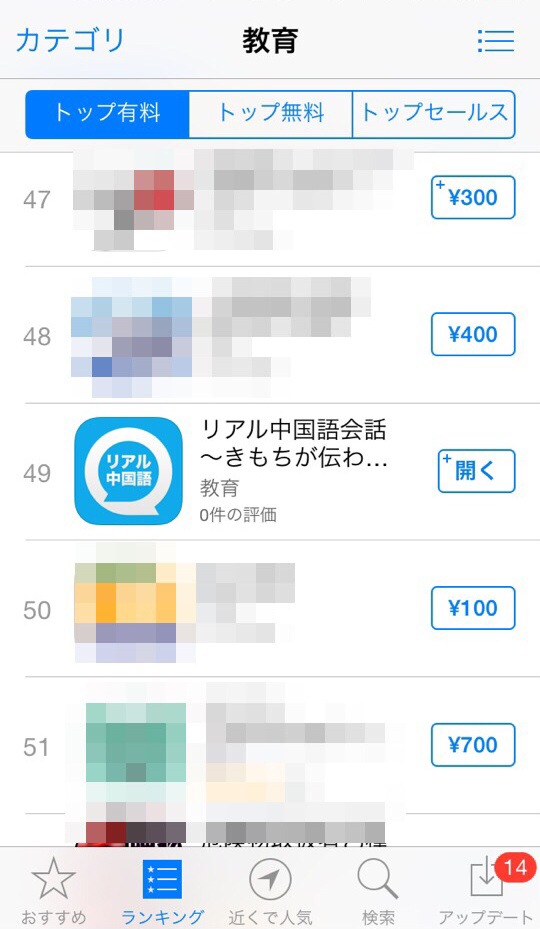Buy the rank 47 app for ¥300
The width and height of the screenshot is (540, 929).
(x=473, y=197)
